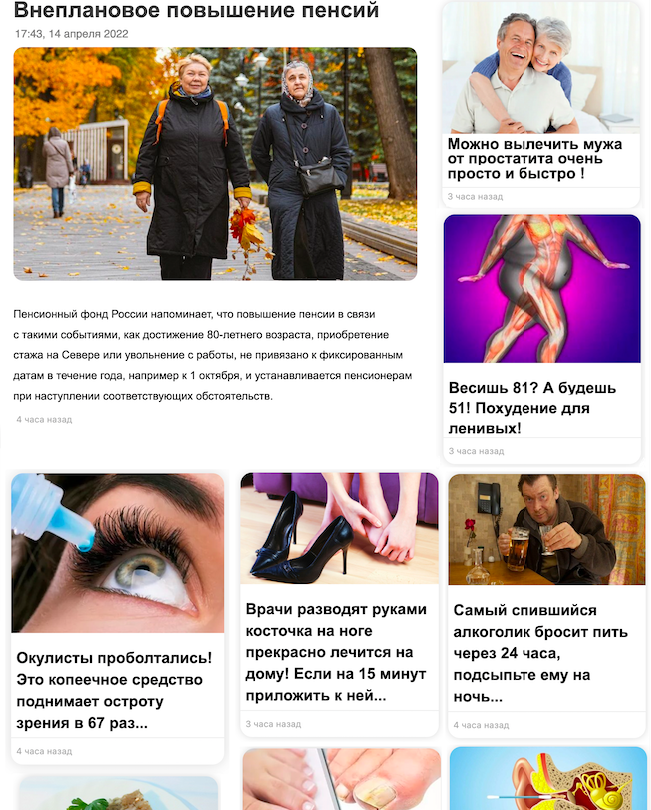Open the toenail fungus picture card
Image resolution: width=651 pixels, height=810 pixels.
point(341,780)
